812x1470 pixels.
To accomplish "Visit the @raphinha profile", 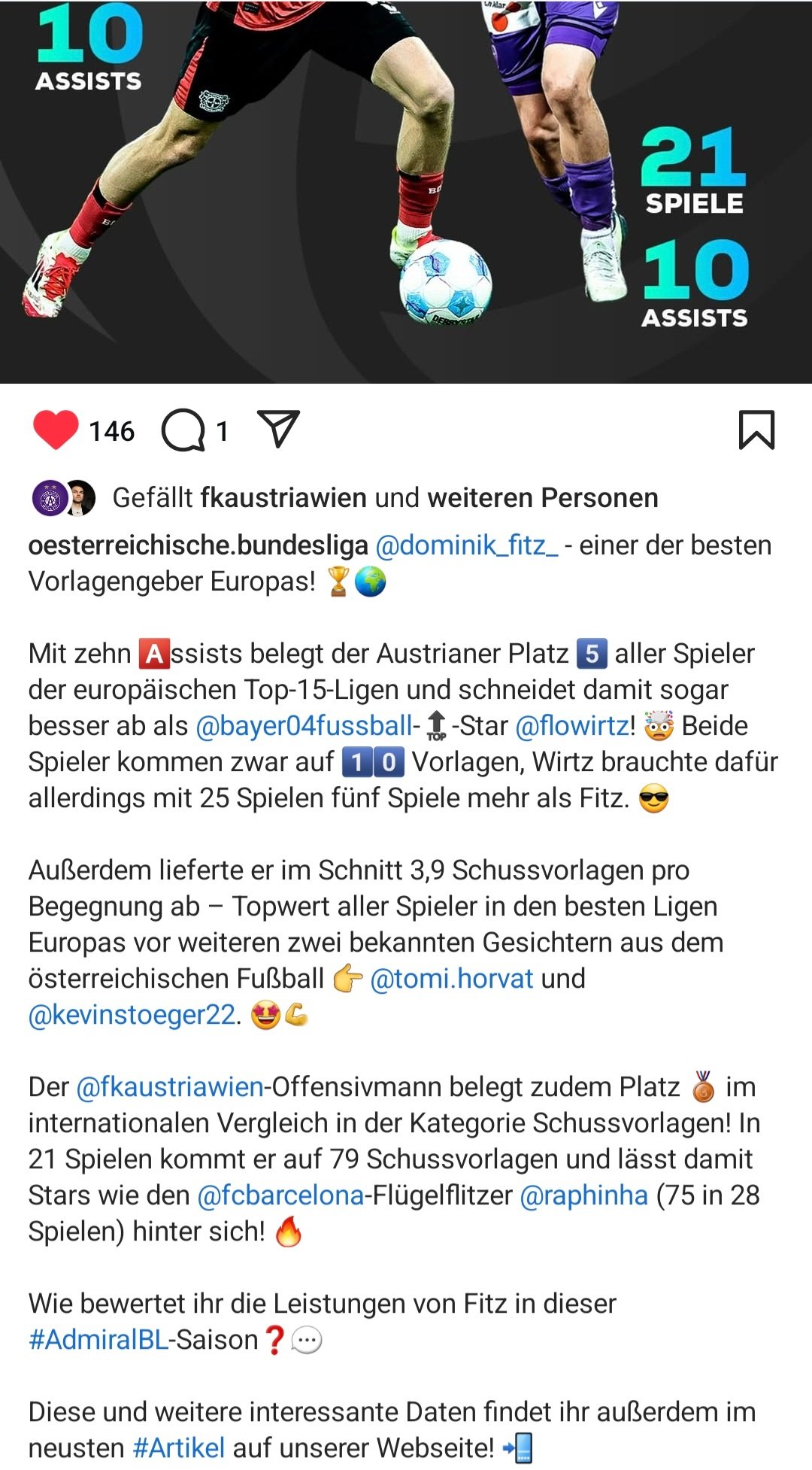I will [583, 1195].
